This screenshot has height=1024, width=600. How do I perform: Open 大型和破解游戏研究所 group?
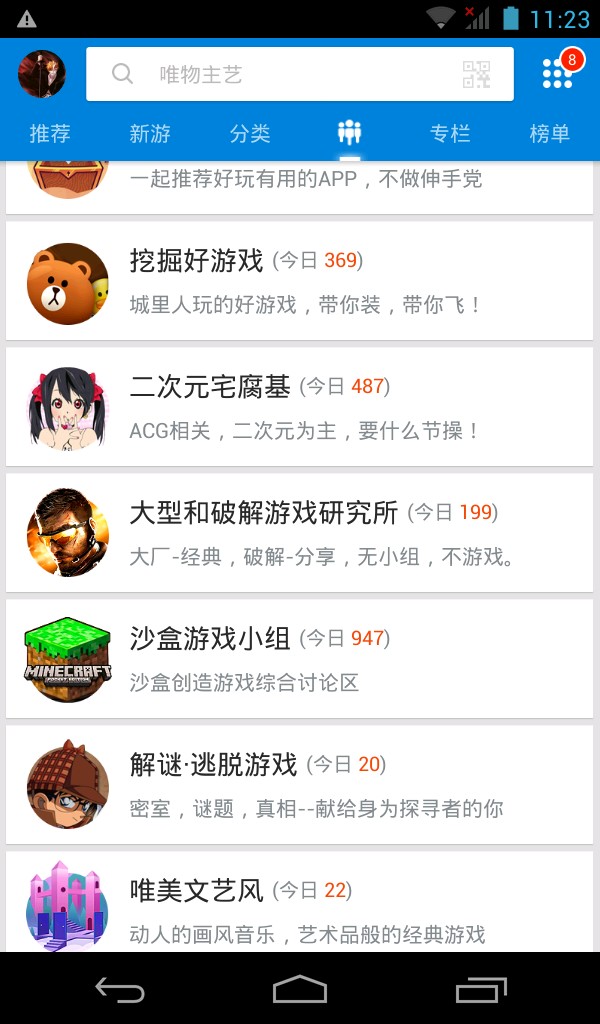tap(300, 533)
